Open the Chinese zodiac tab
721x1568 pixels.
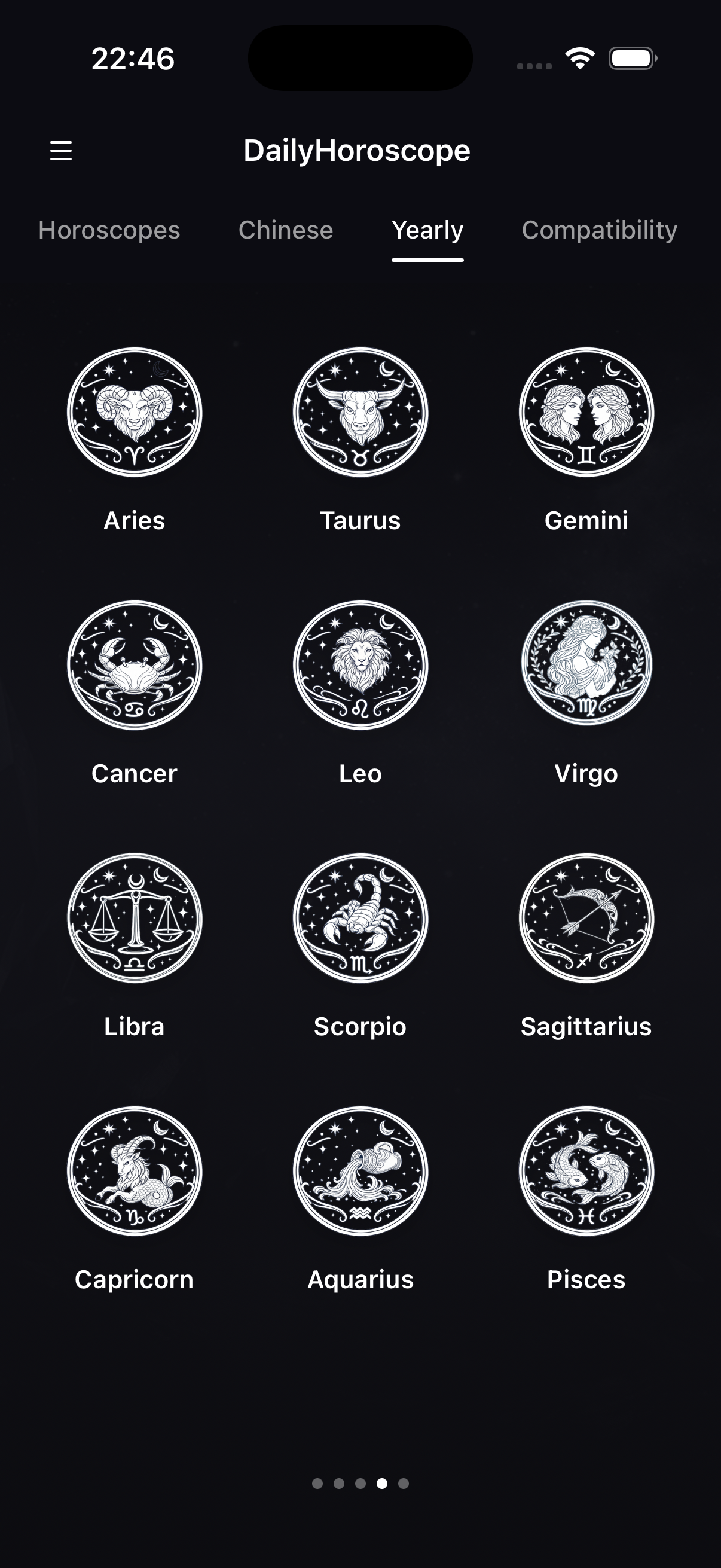pyautogui.click(x=285, y=231)
